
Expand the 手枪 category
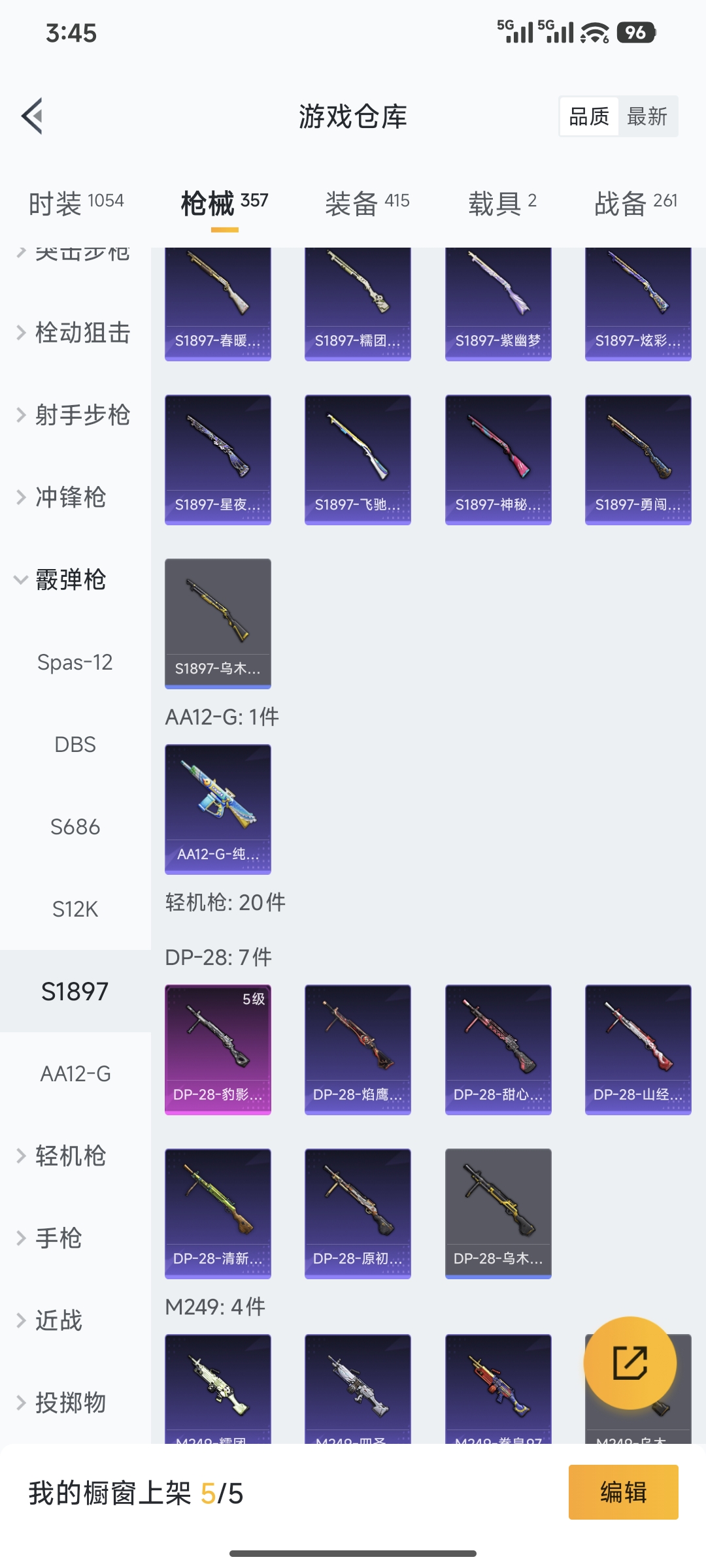coord(59,1238)
